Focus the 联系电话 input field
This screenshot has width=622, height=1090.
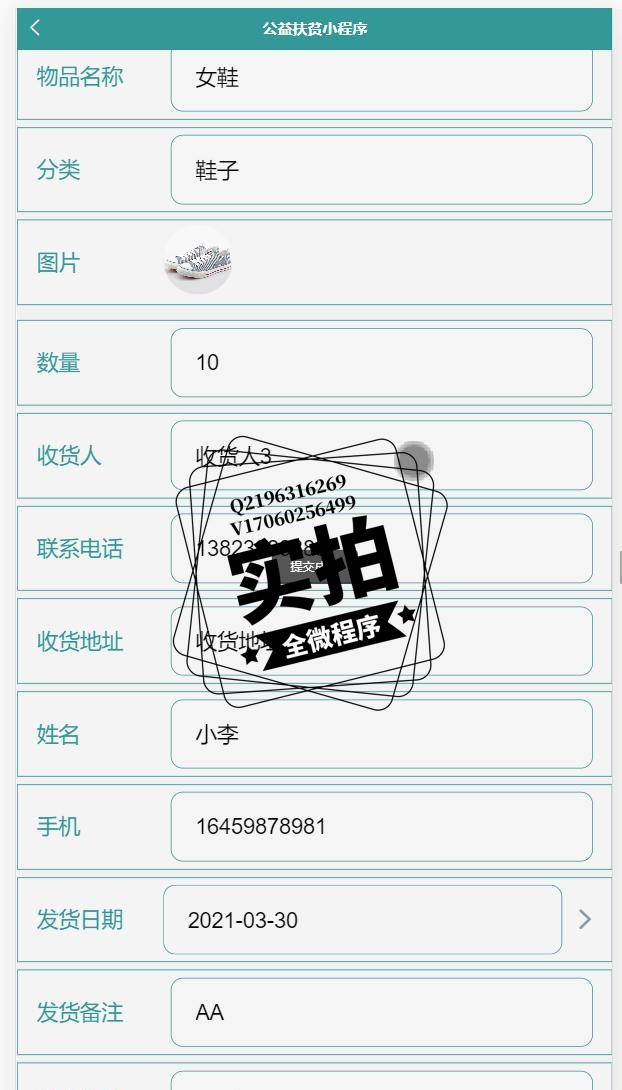500,548
